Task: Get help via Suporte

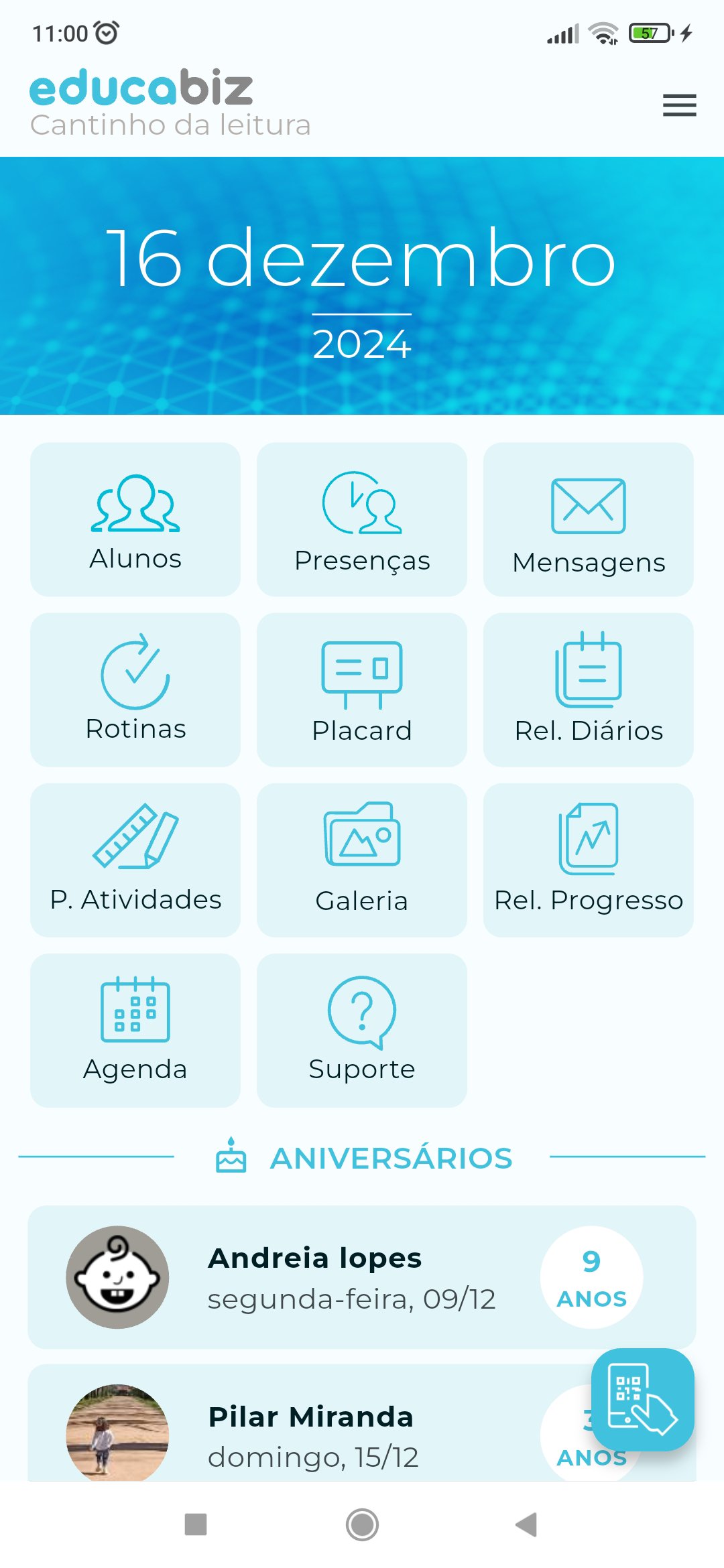Action: [362, 1030]
